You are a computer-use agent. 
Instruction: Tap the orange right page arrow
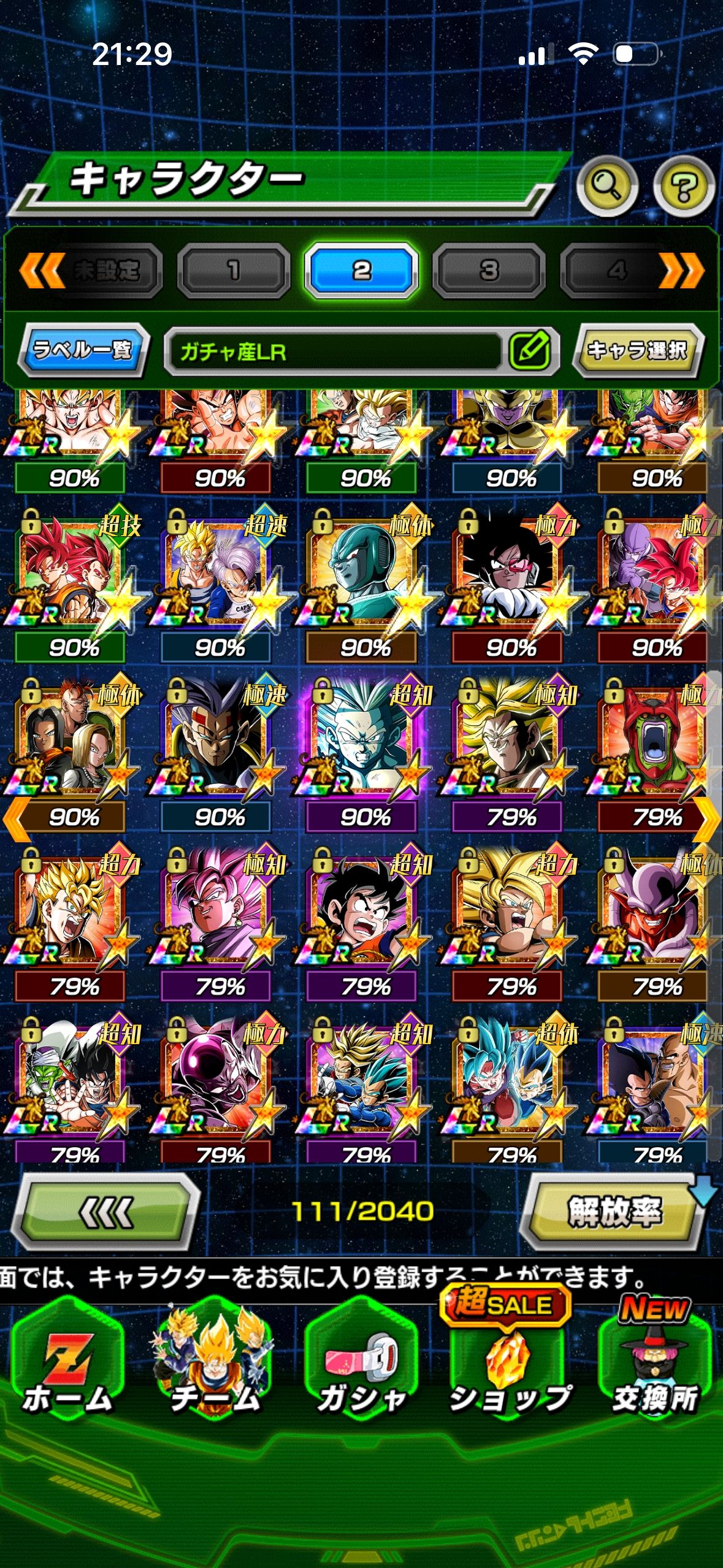tap(706, 818)
